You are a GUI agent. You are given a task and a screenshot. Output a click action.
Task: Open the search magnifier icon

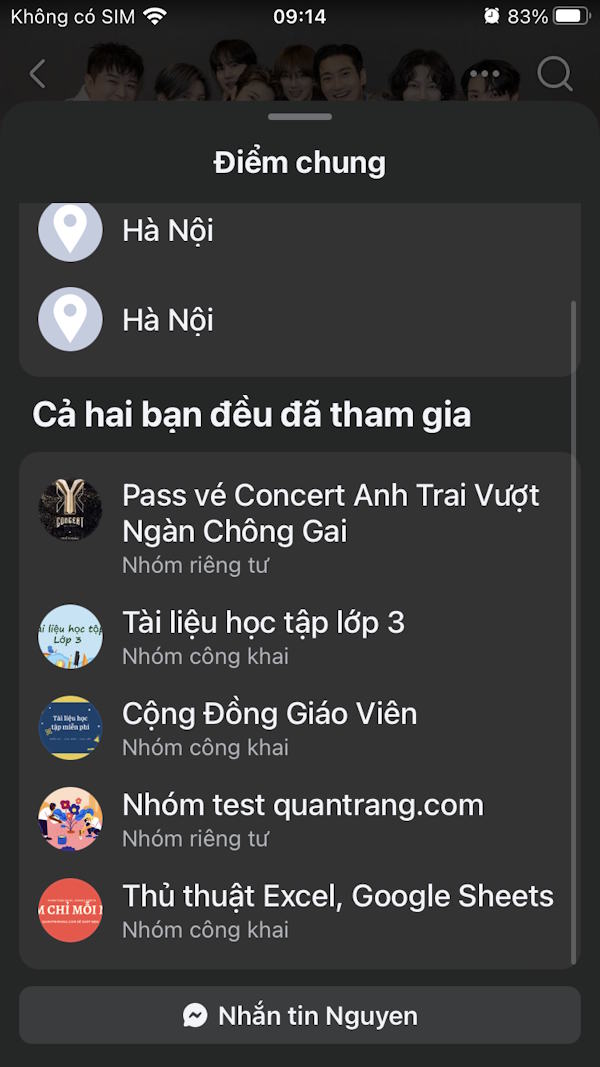click(x=555, y=74)
